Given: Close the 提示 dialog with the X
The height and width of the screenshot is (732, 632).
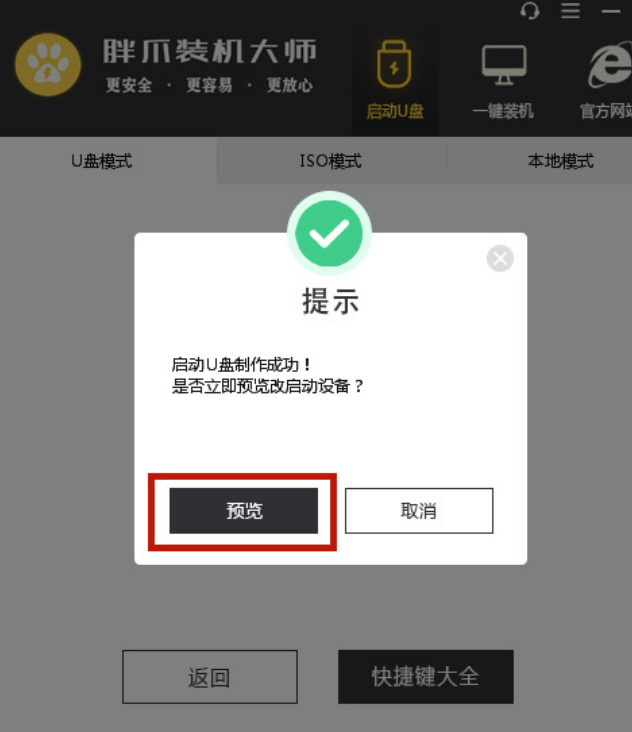Looking at the screenshot, I should (x=500, y=259).
